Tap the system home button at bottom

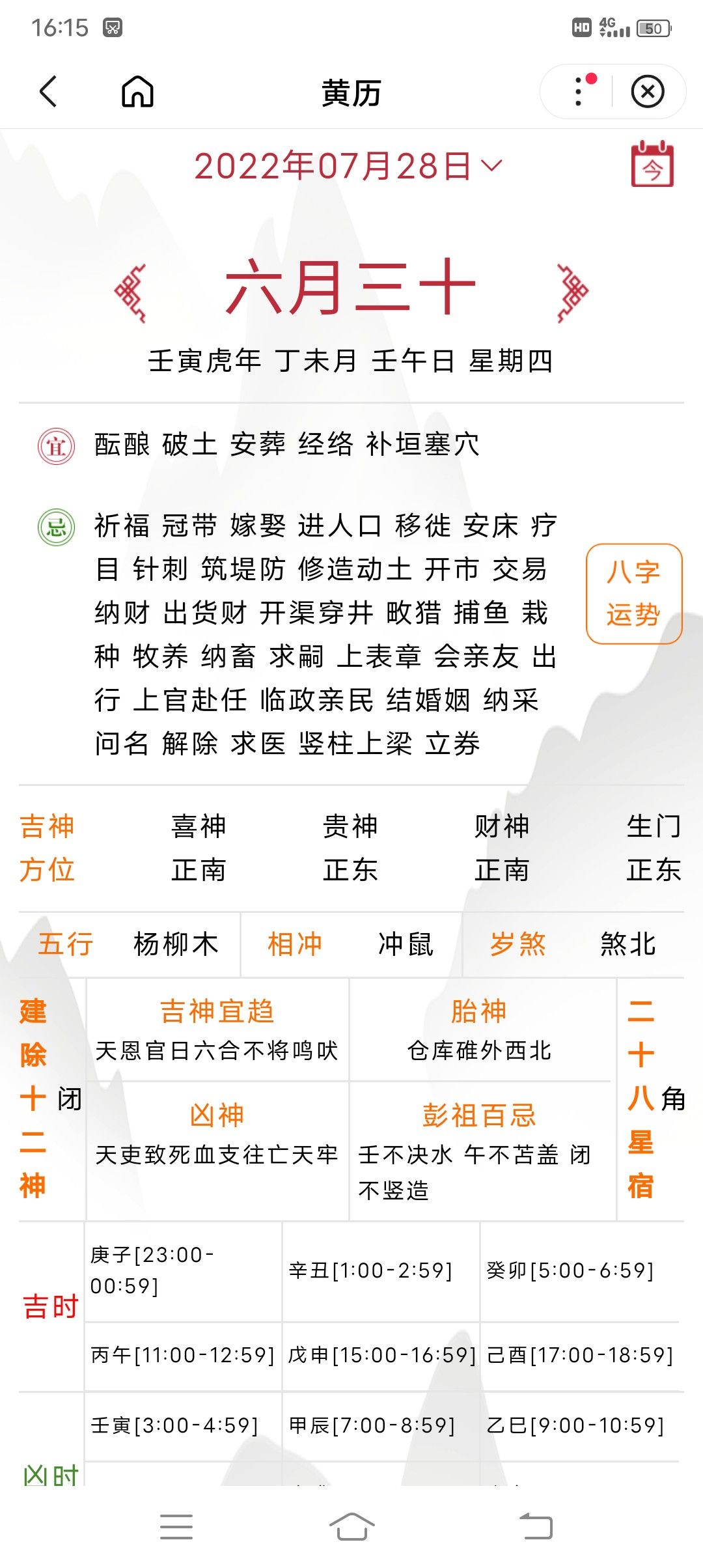[351, 1526]
